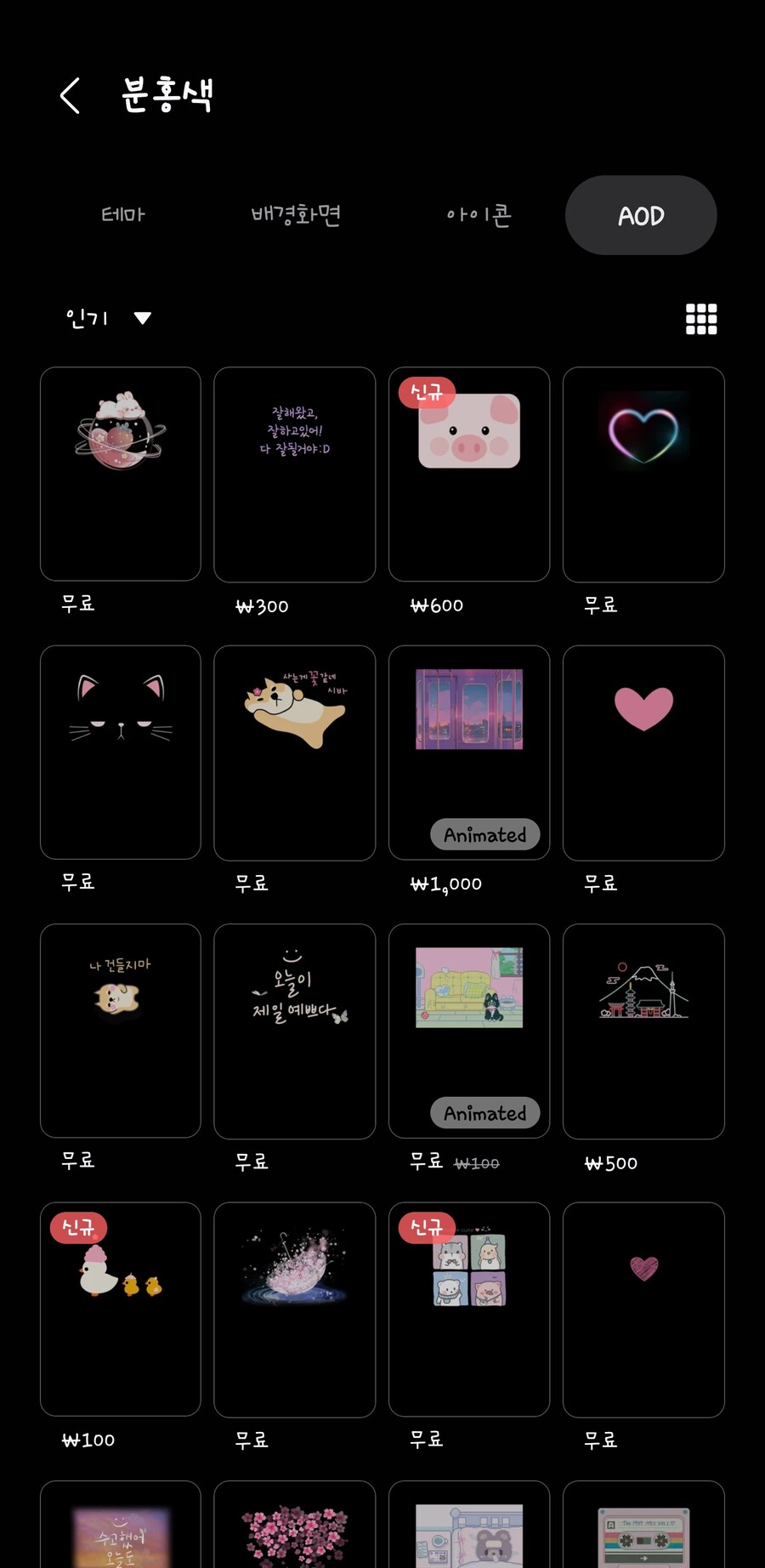This screenshot has height=1568, width=765.
Task: Switch to the AOD tab
Action: (640, 215)
